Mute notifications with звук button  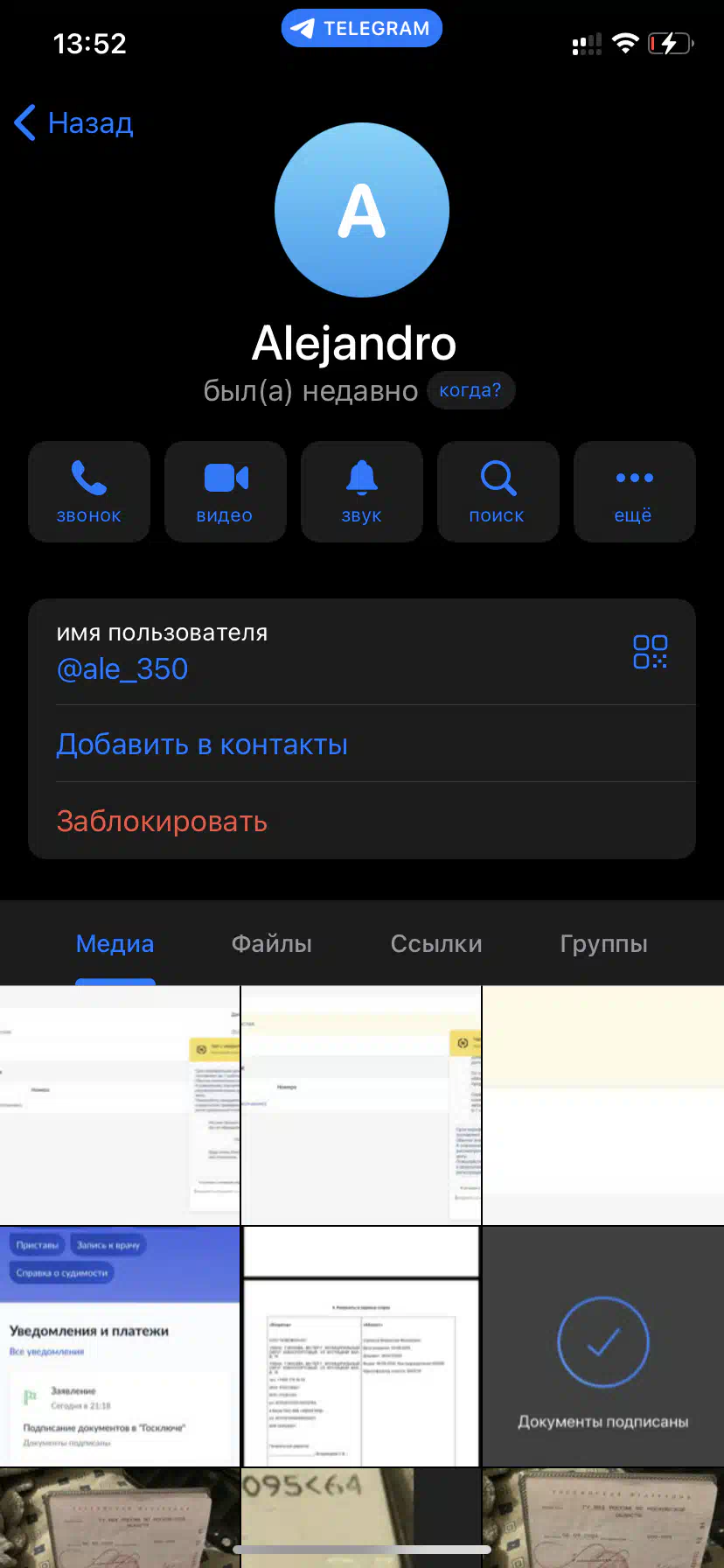click(362, 492)
